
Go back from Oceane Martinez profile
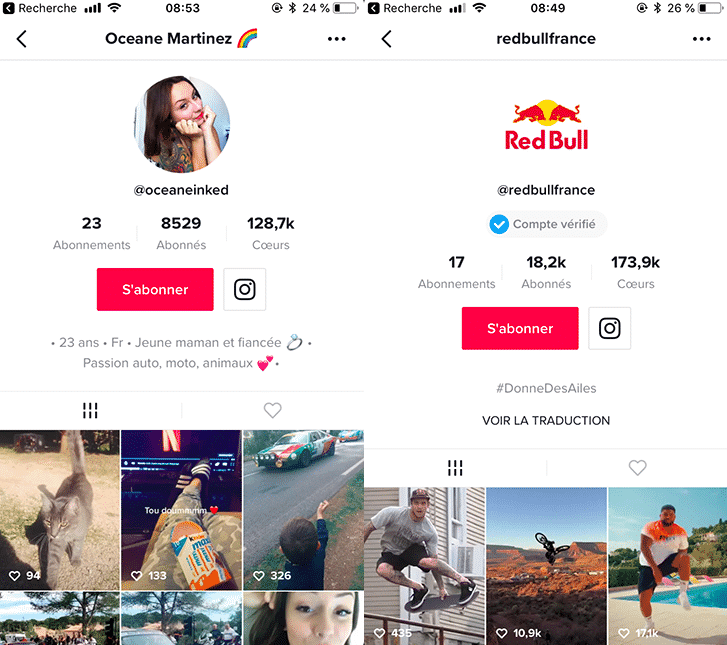pyautogui.click(x=22, y=39)
